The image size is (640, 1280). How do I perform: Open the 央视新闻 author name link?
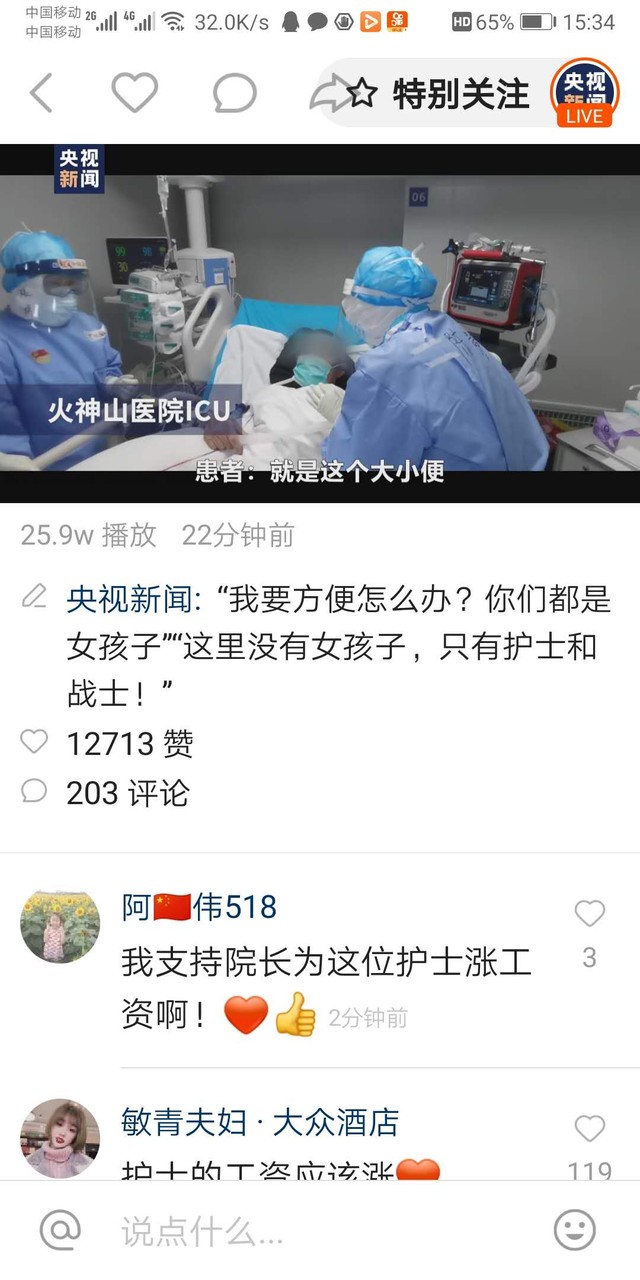coord(128,599)
